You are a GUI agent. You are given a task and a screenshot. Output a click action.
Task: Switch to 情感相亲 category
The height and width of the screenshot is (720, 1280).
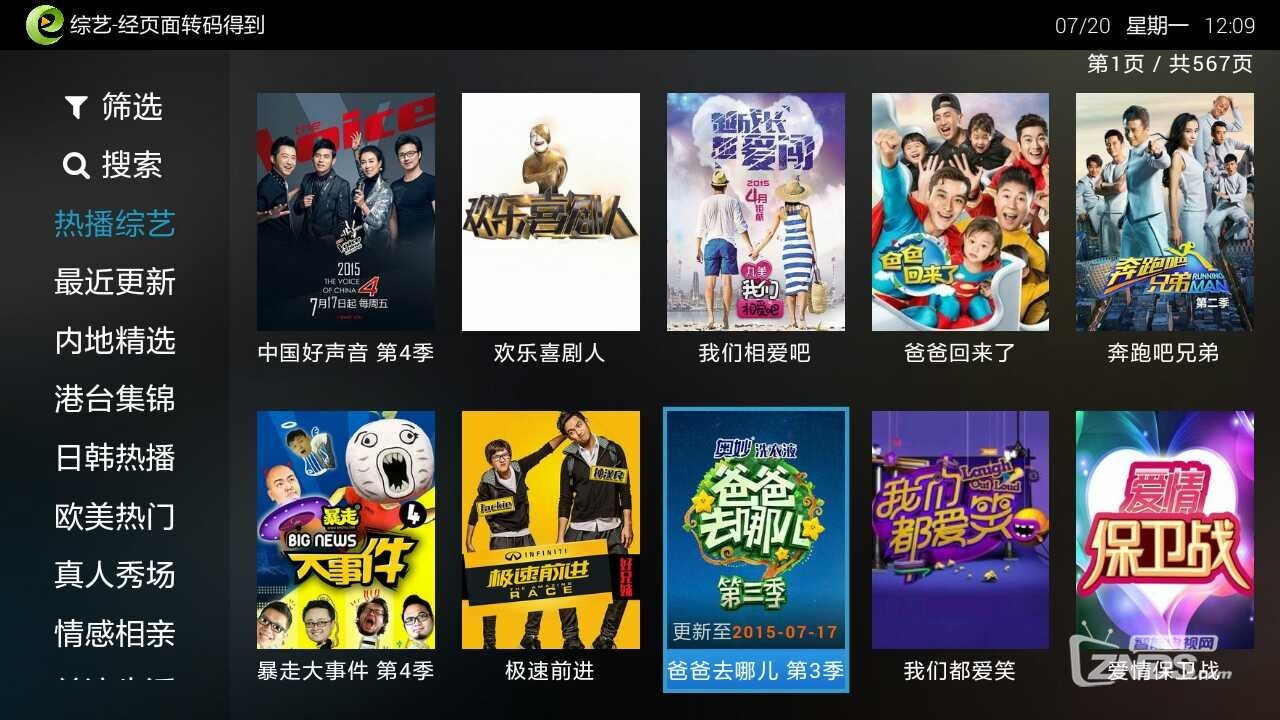tap(115, 633)
